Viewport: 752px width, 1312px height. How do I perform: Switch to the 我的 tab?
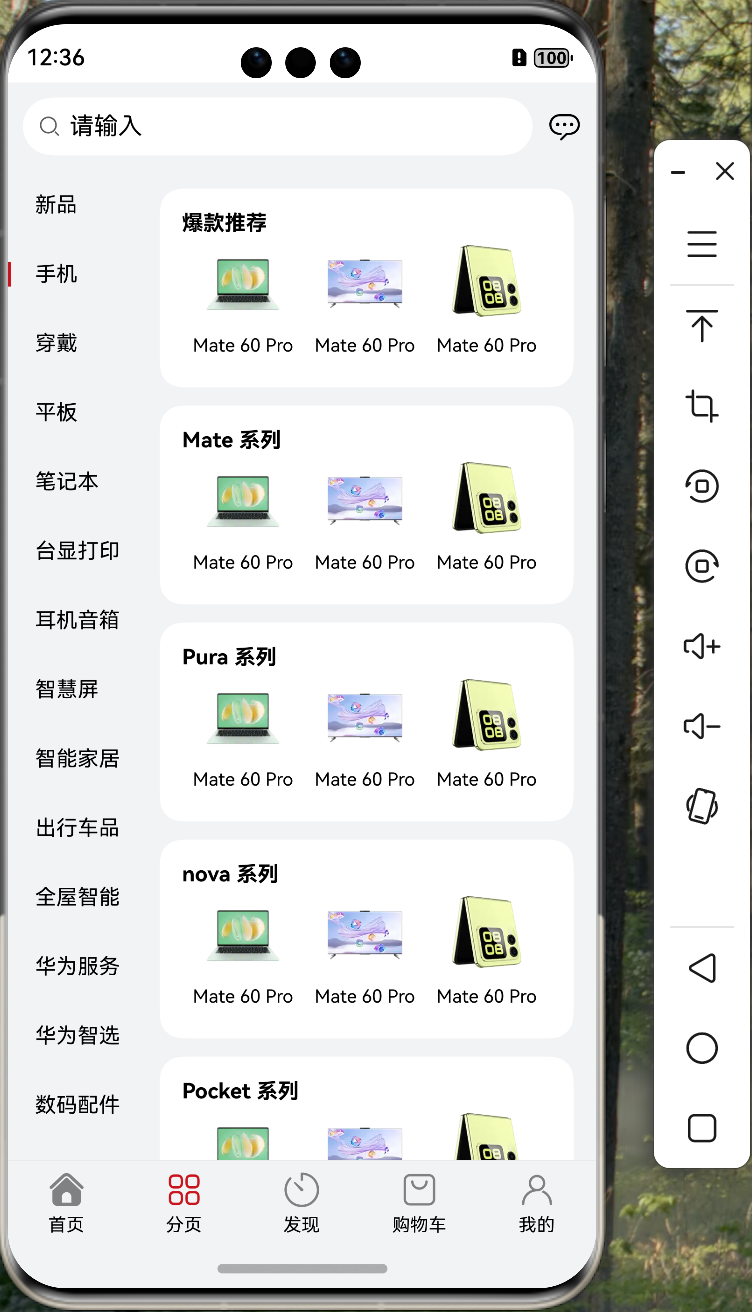tap(536, 1203)
